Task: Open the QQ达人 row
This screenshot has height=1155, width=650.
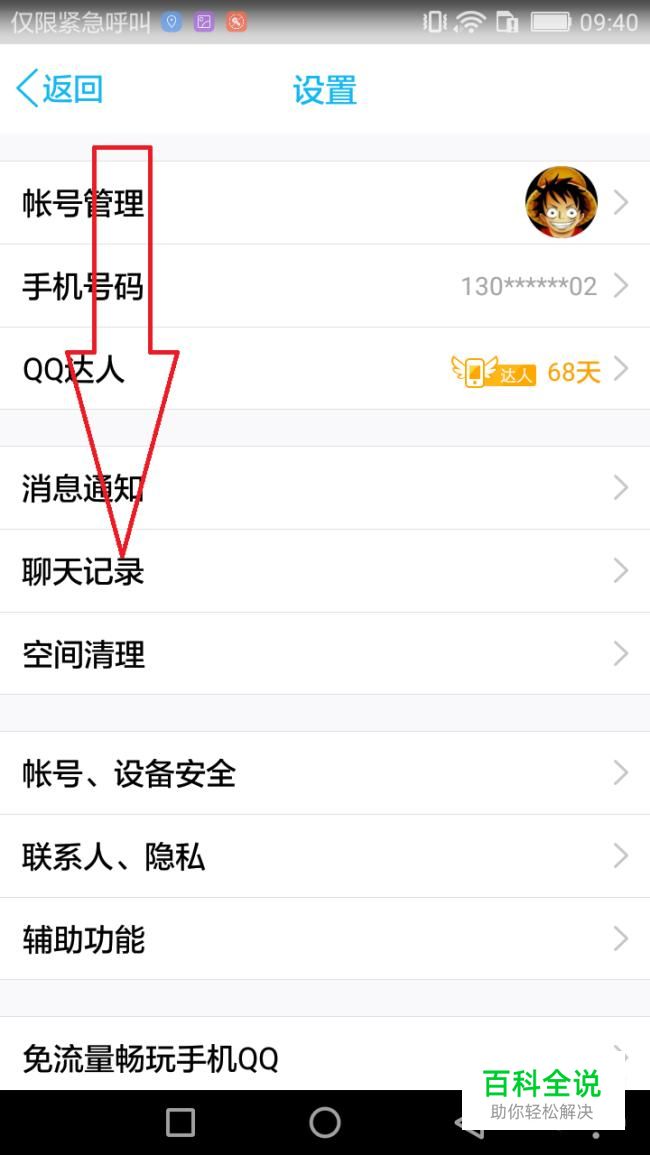Action: [325, 368]
